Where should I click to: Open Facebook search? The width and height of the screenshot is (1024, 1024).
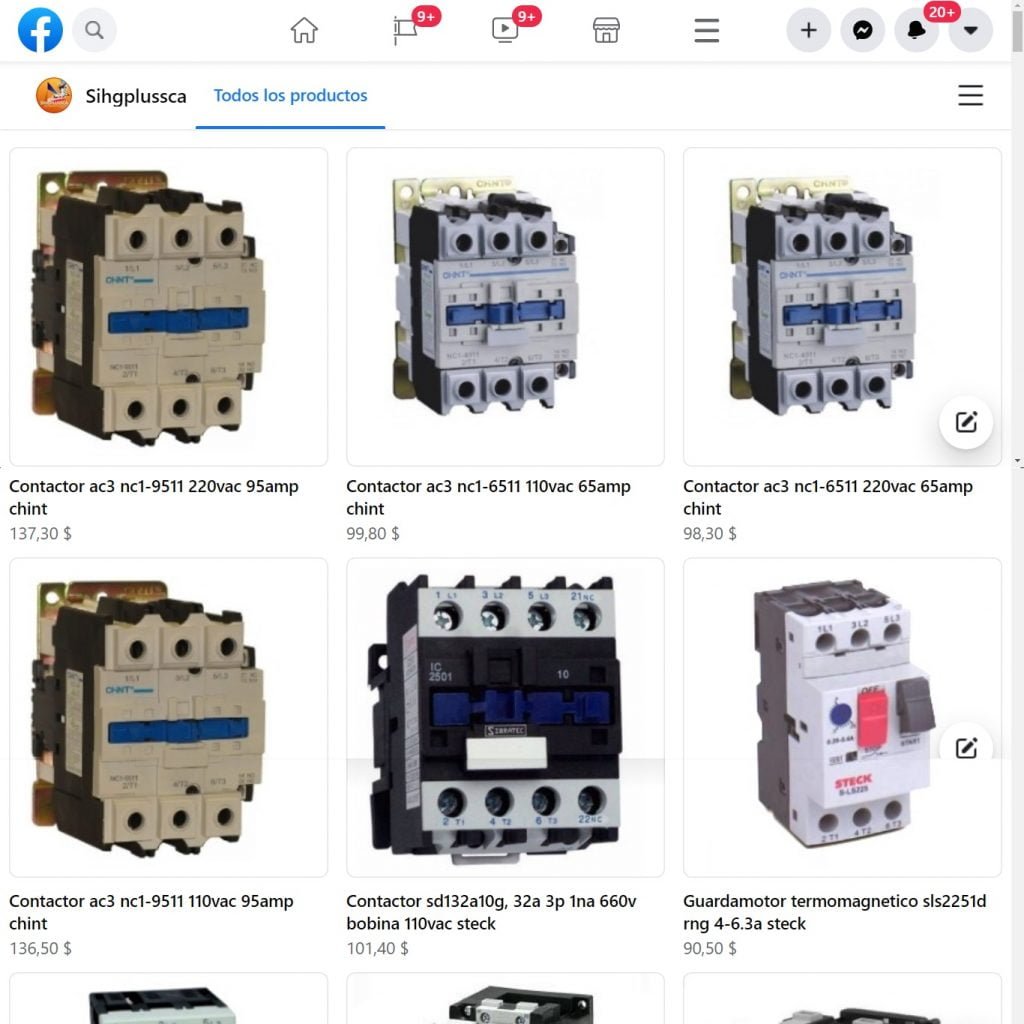tap(94, 30)
